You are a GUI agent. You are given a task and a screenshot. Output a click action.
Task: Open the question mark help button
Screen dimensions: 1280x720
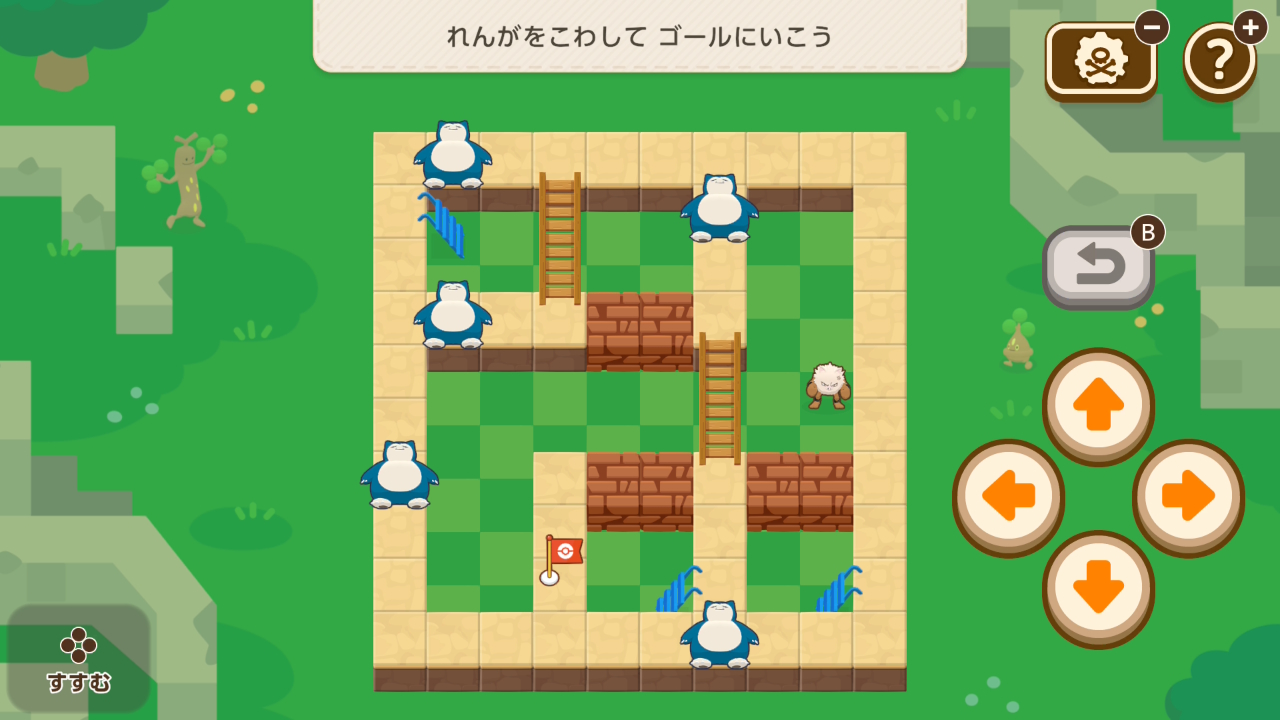(x=1219, y=60)
